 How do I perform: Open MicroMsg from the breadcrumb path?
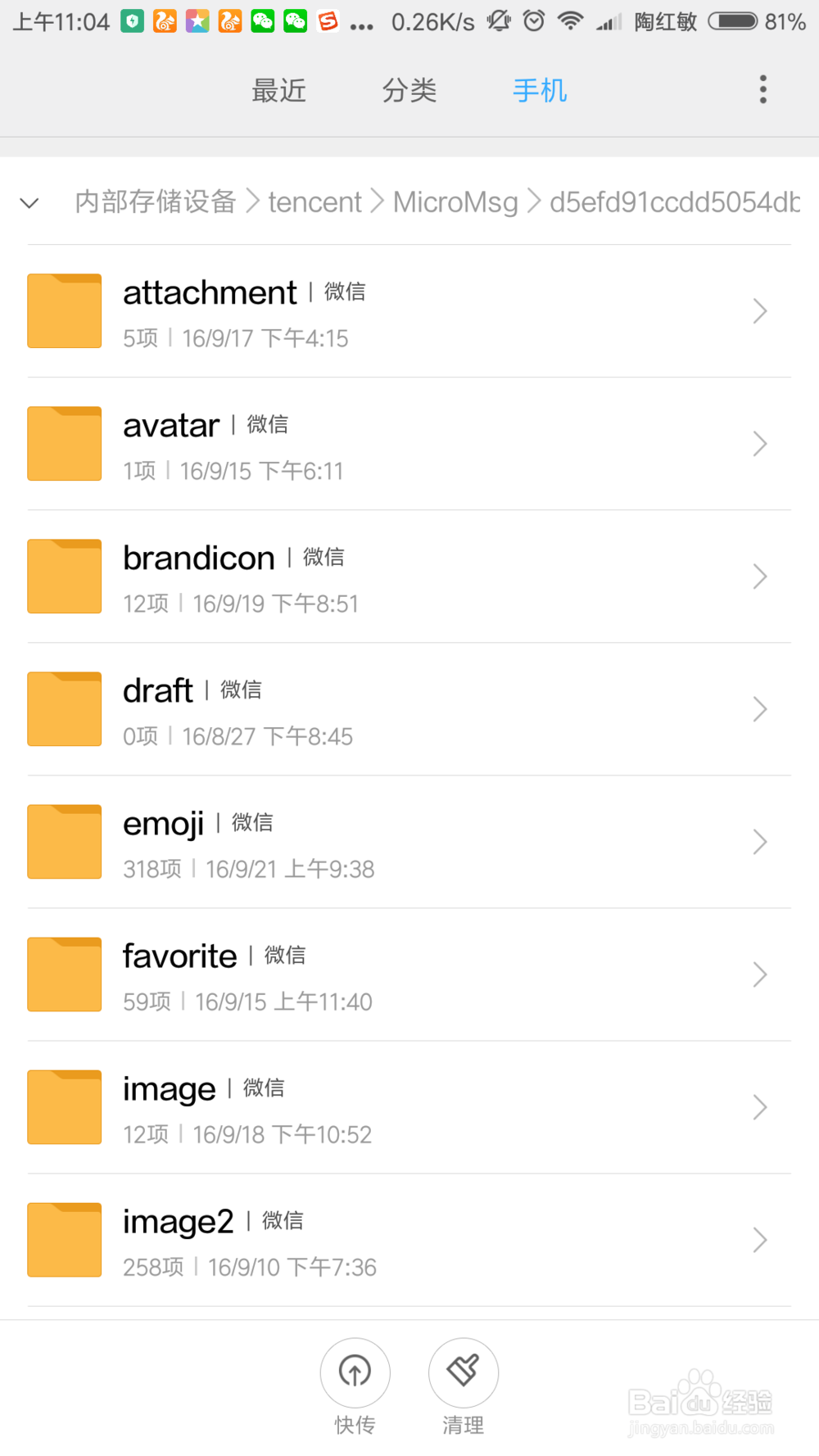pyautogui.click(x=455, y=202)
